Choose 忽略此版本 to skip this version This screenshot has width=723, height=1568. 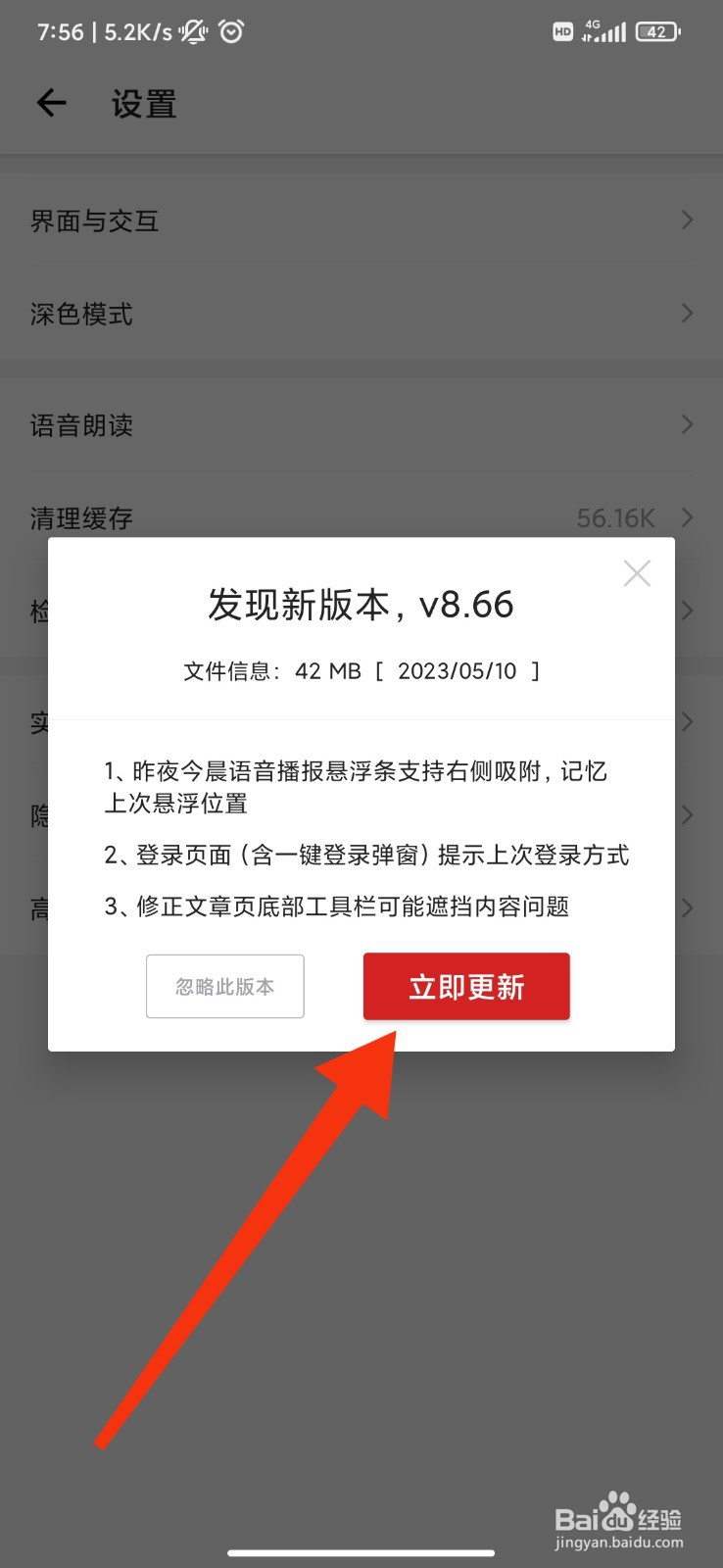(x=224, y=987)
